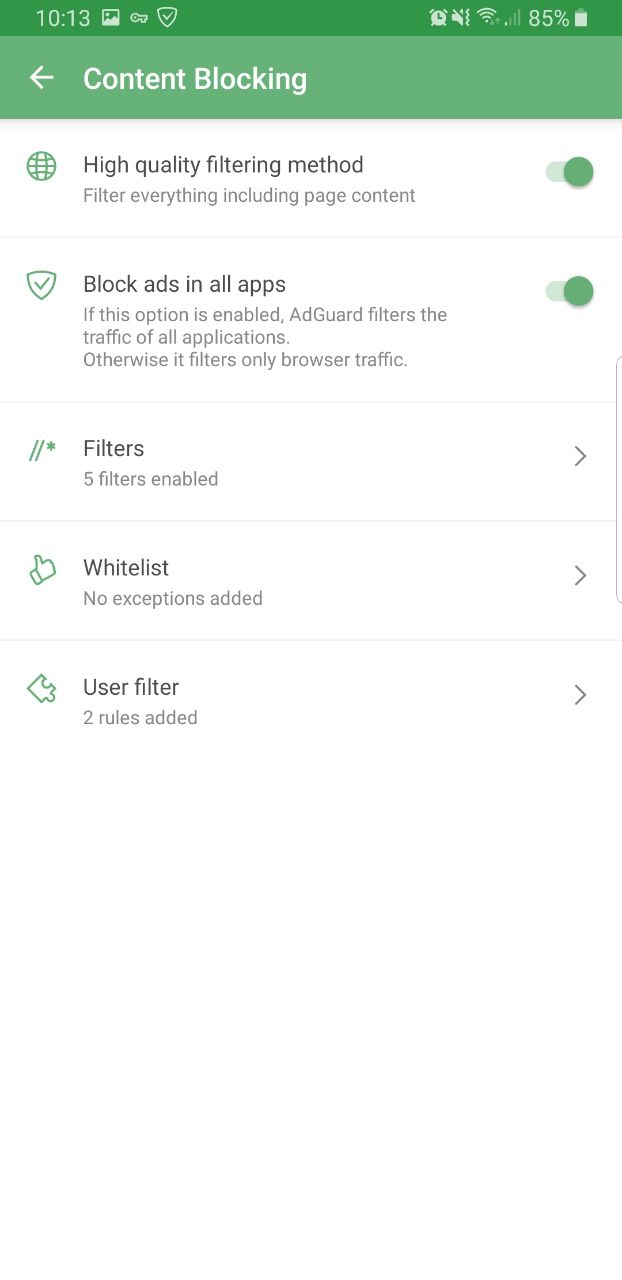Disable the High quality filtering method switch

570,172
